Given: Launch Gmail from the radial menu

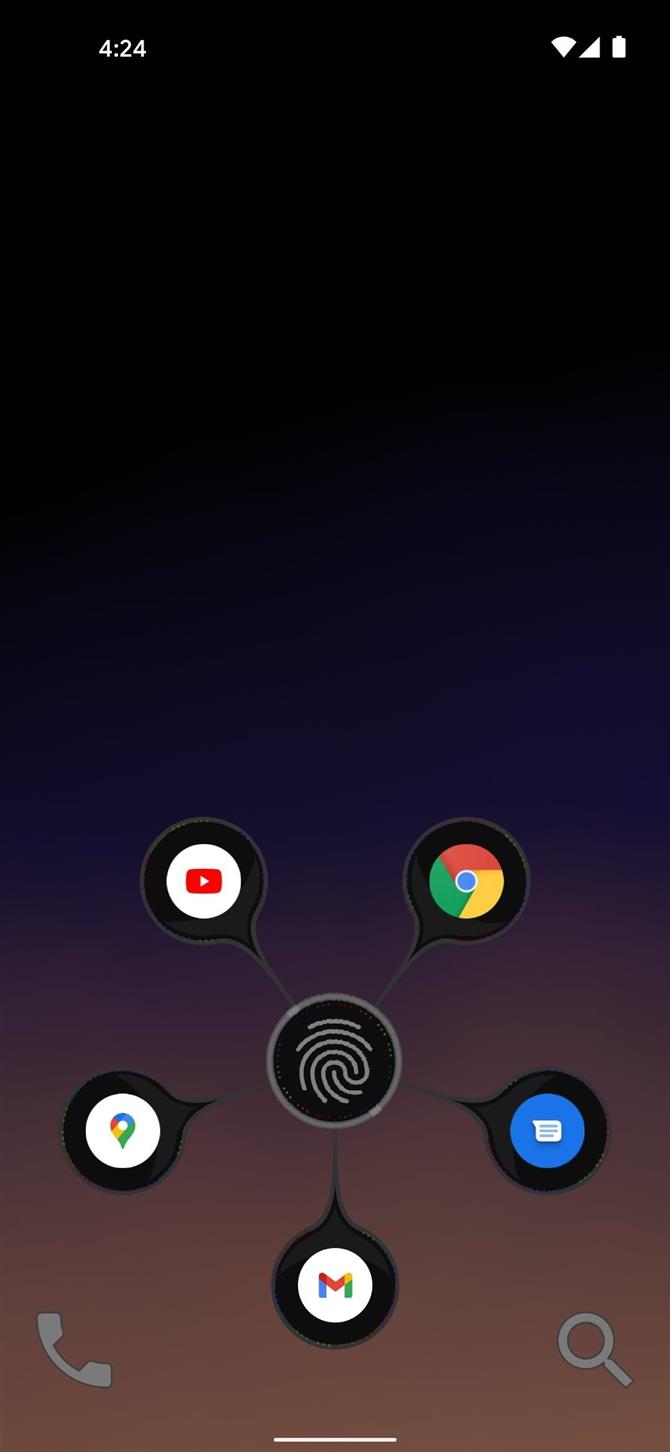Looking at the screenshot, I should coord(335,1285).
